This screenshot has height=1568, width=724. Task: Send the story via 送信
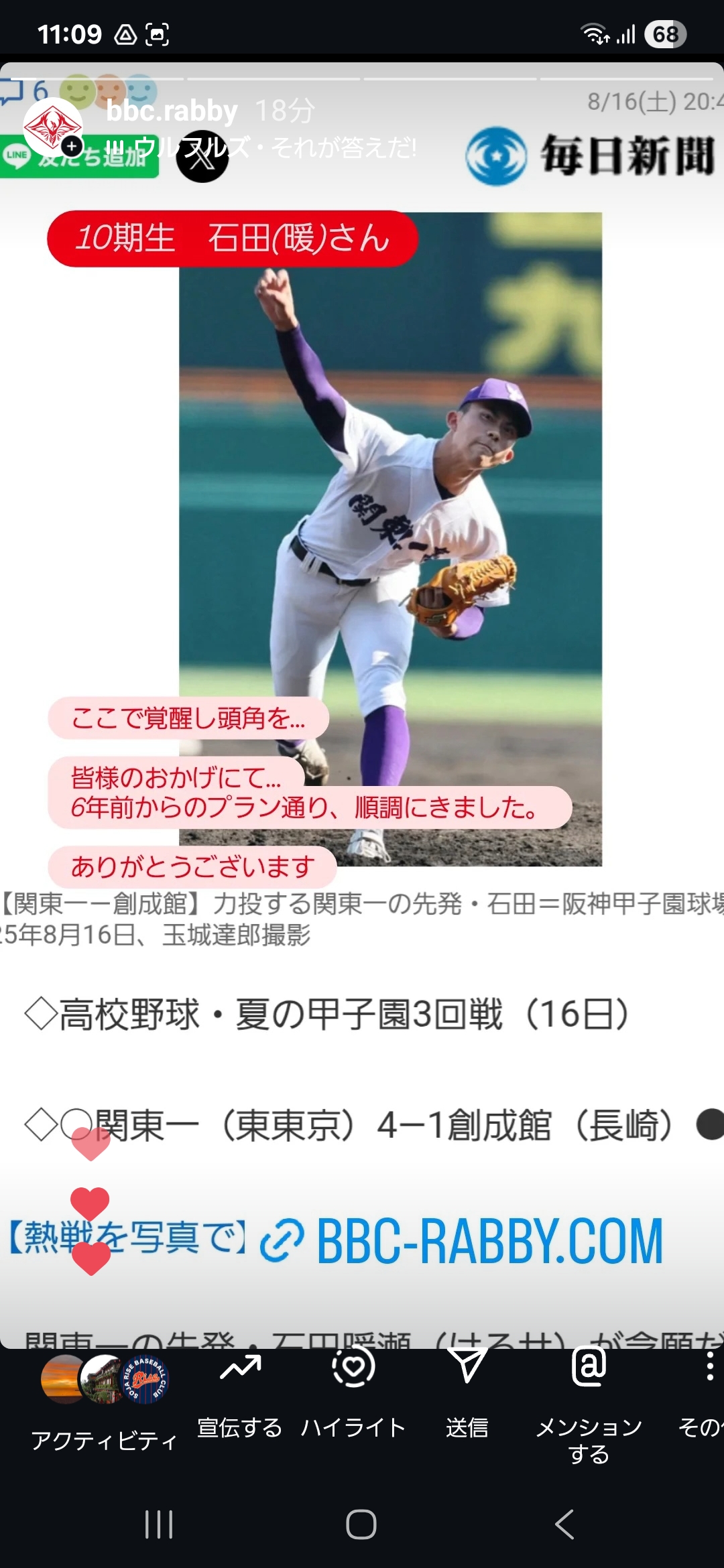pos(467,1397)
